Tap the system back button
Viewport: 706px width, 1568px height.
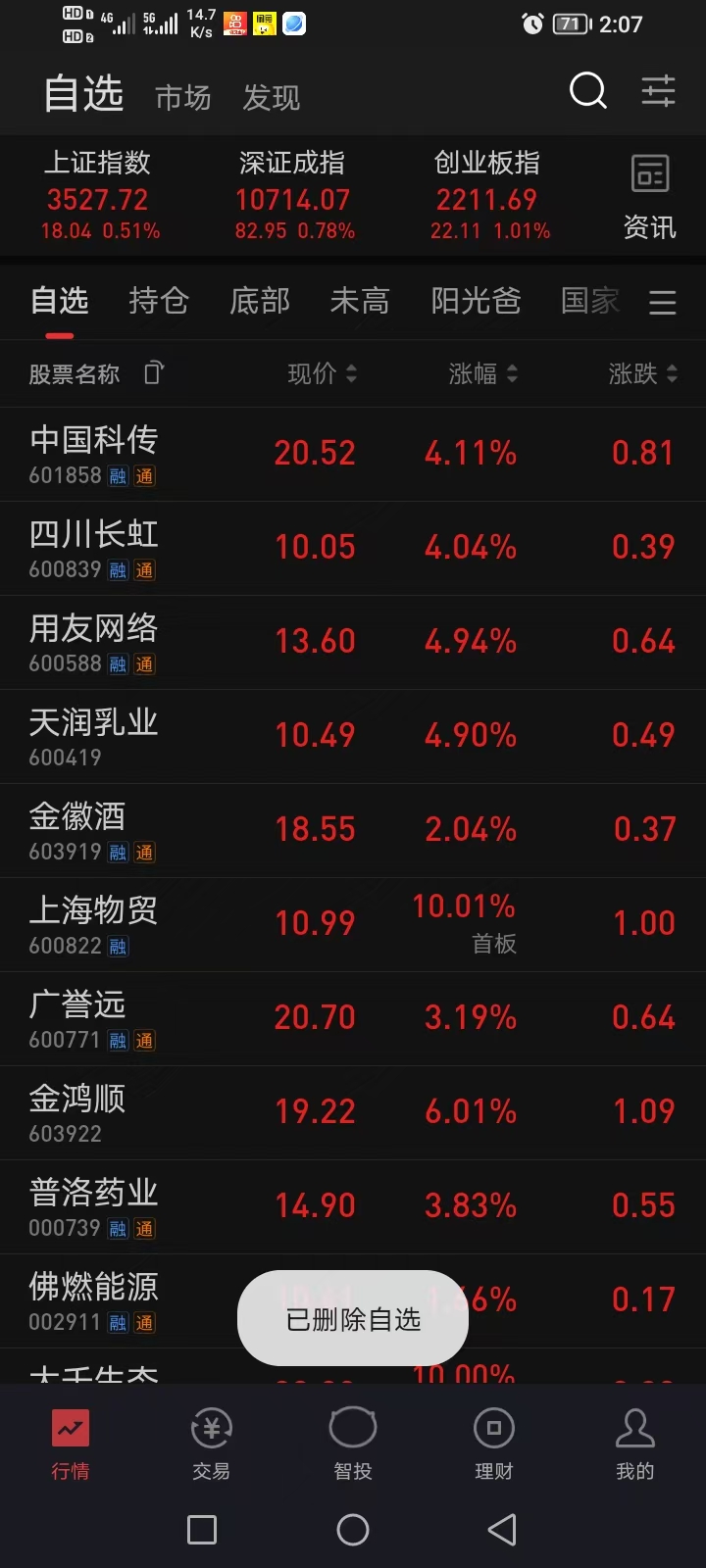[502, 1530]
